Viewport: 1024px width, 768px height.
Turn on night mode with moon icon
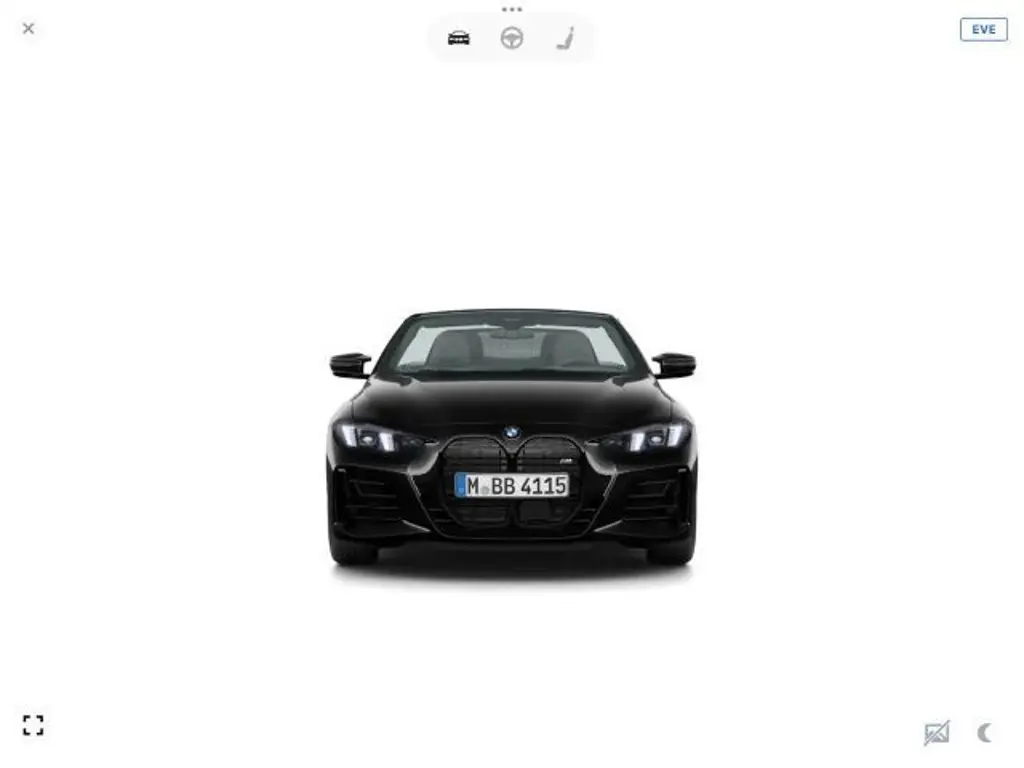pyautogui.click(x=985, y=733)
